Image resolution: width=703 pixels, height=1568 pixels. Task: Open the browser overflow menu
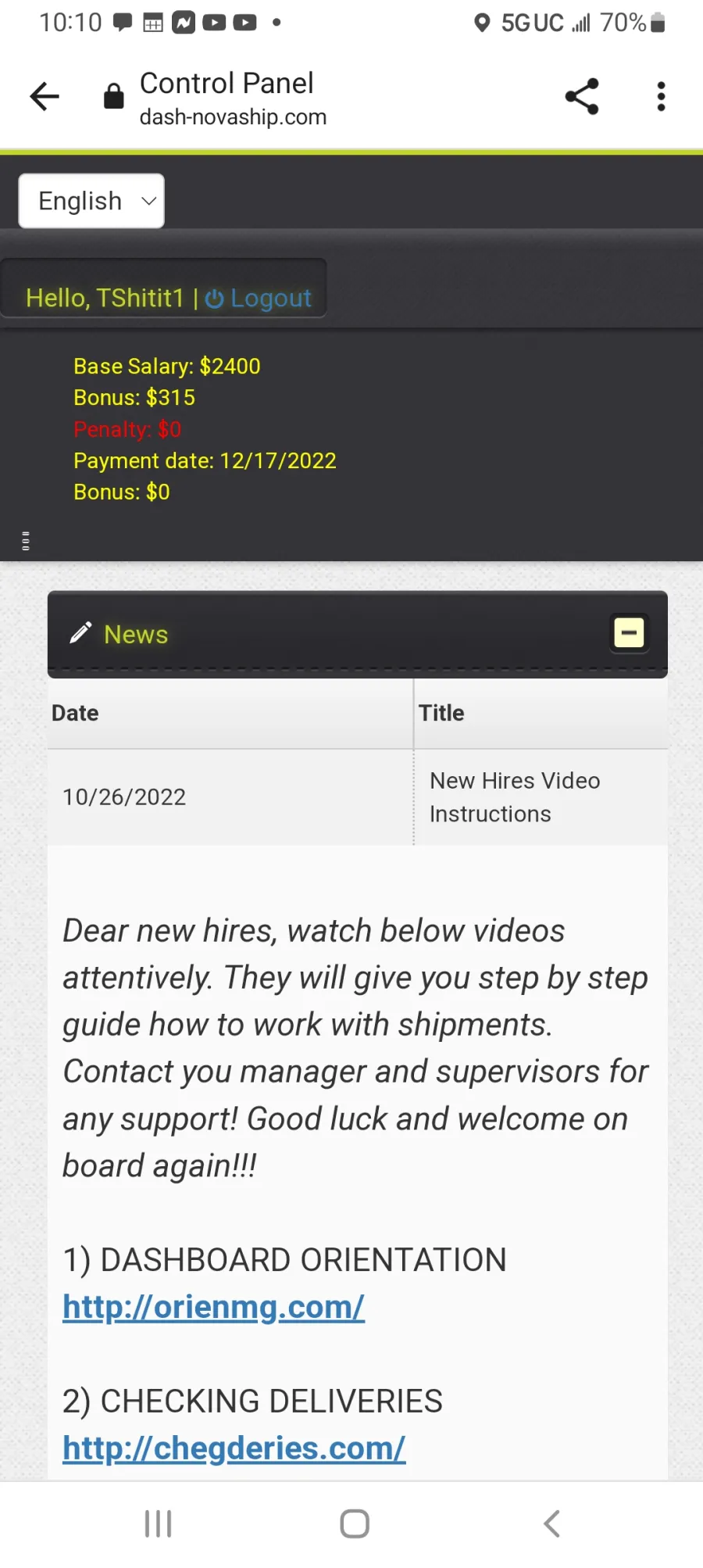(661, 96)
